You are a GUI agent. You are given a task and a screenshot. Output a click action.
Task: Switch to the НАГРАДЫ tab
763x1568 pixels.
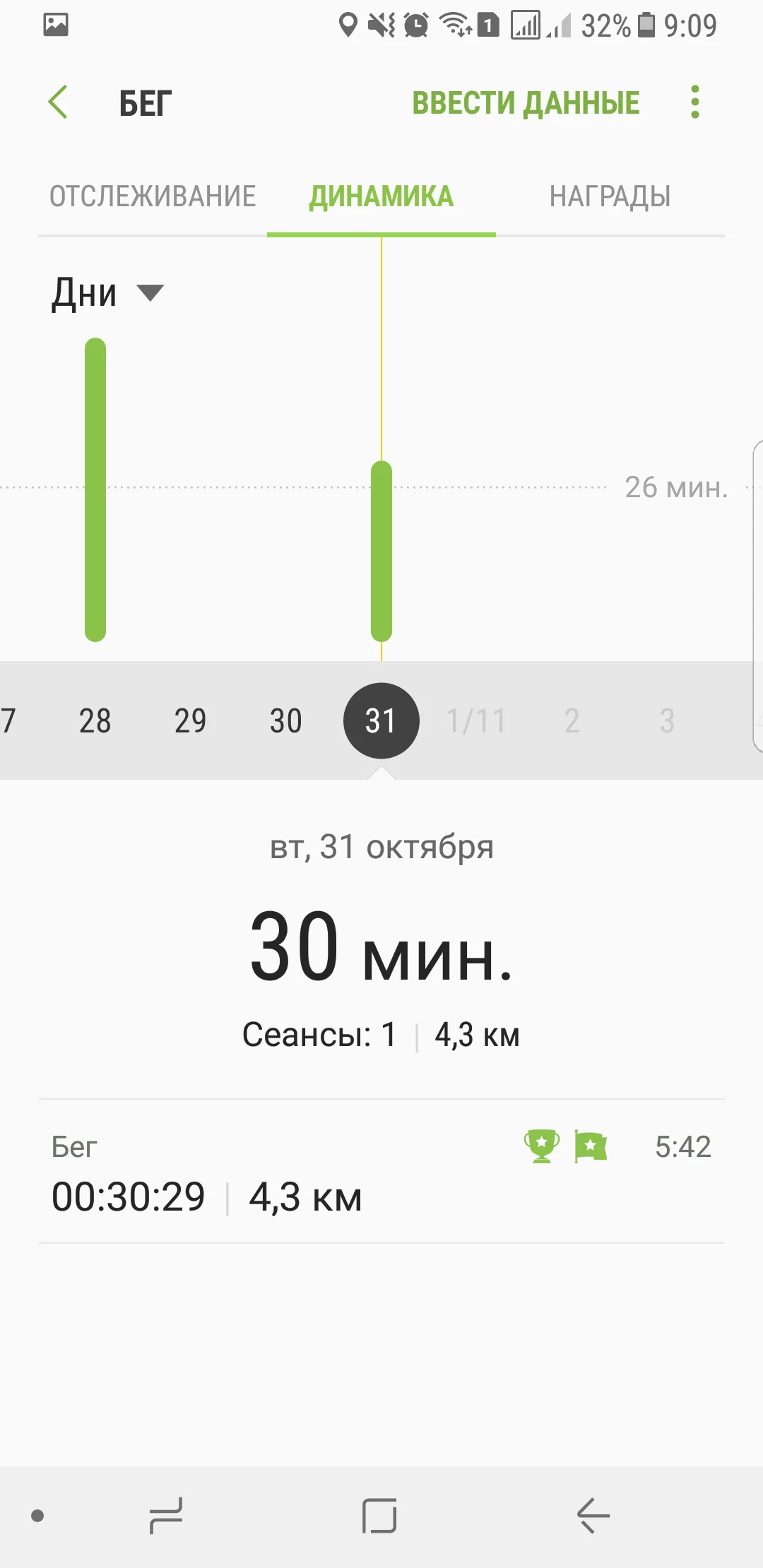pos(610,196)
